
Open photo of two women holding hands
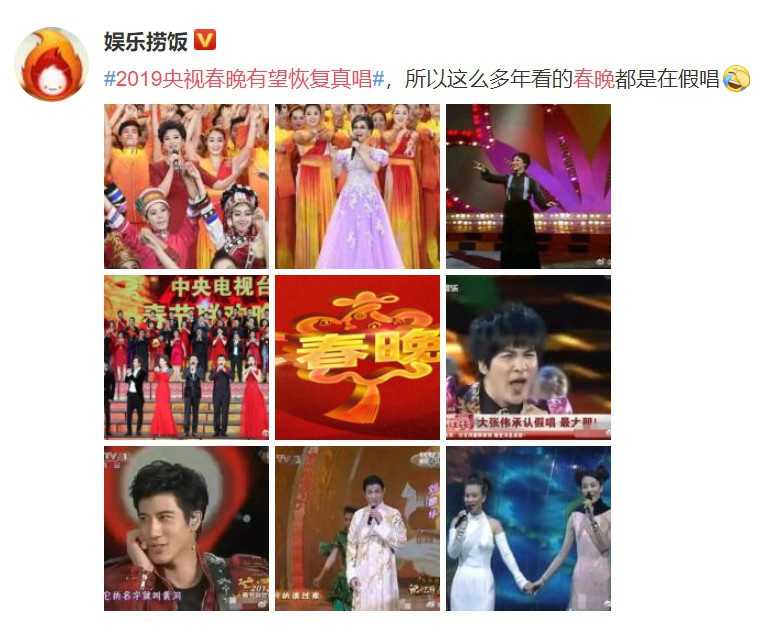click(528, 528)
